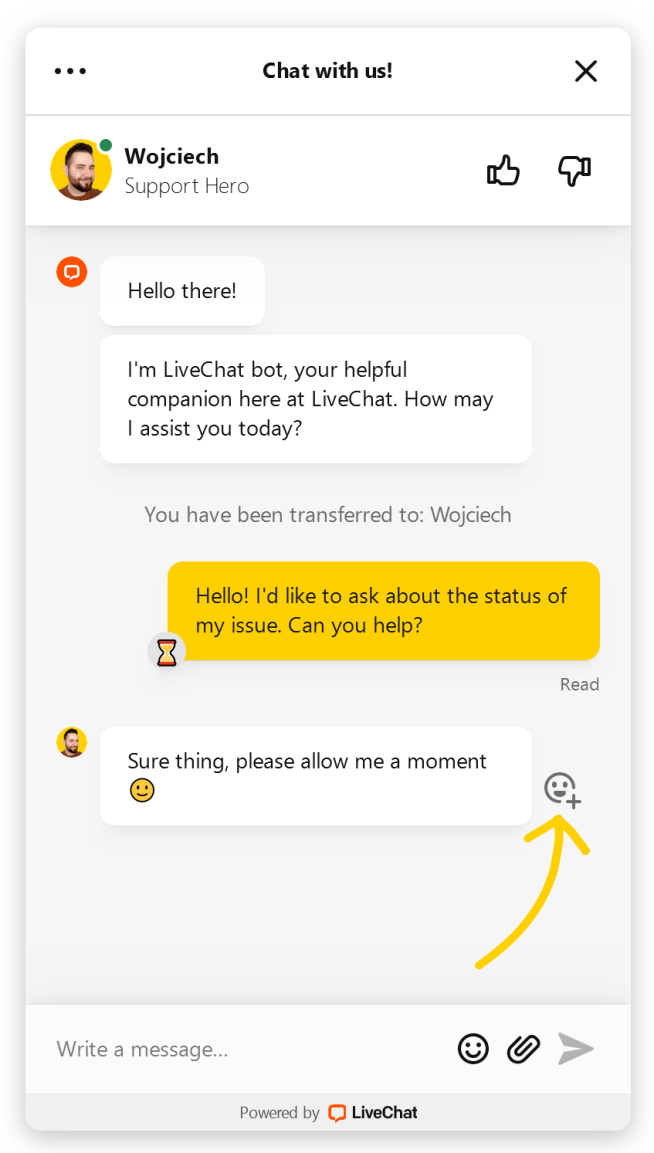Rate the chat with thumbs down
Screen dimensions: 654x1153
(574, 171)
